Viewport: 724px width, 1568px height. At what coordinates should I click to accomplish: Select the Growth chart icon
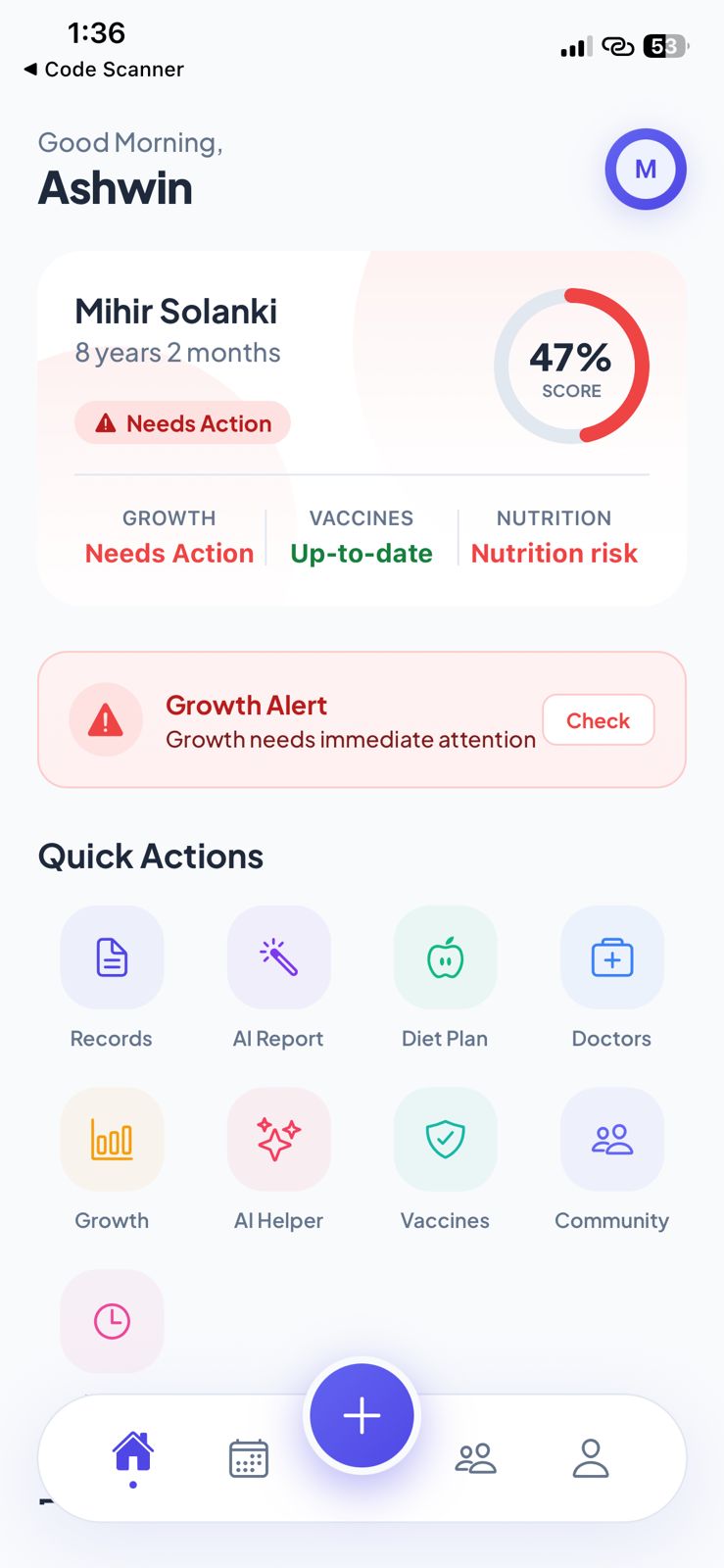[112, 1139]
